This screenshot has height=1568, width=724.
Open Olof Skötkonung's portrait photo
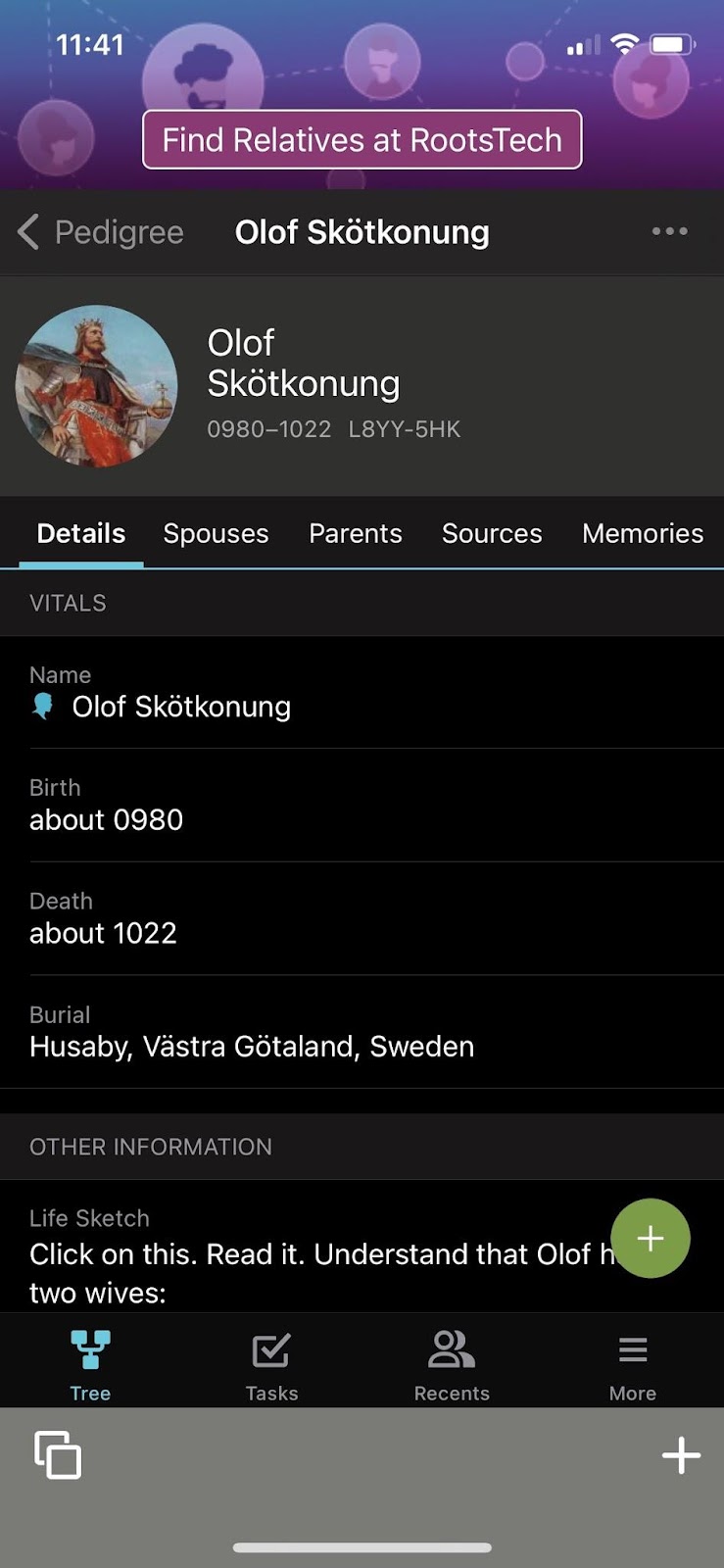click(96, 385)
